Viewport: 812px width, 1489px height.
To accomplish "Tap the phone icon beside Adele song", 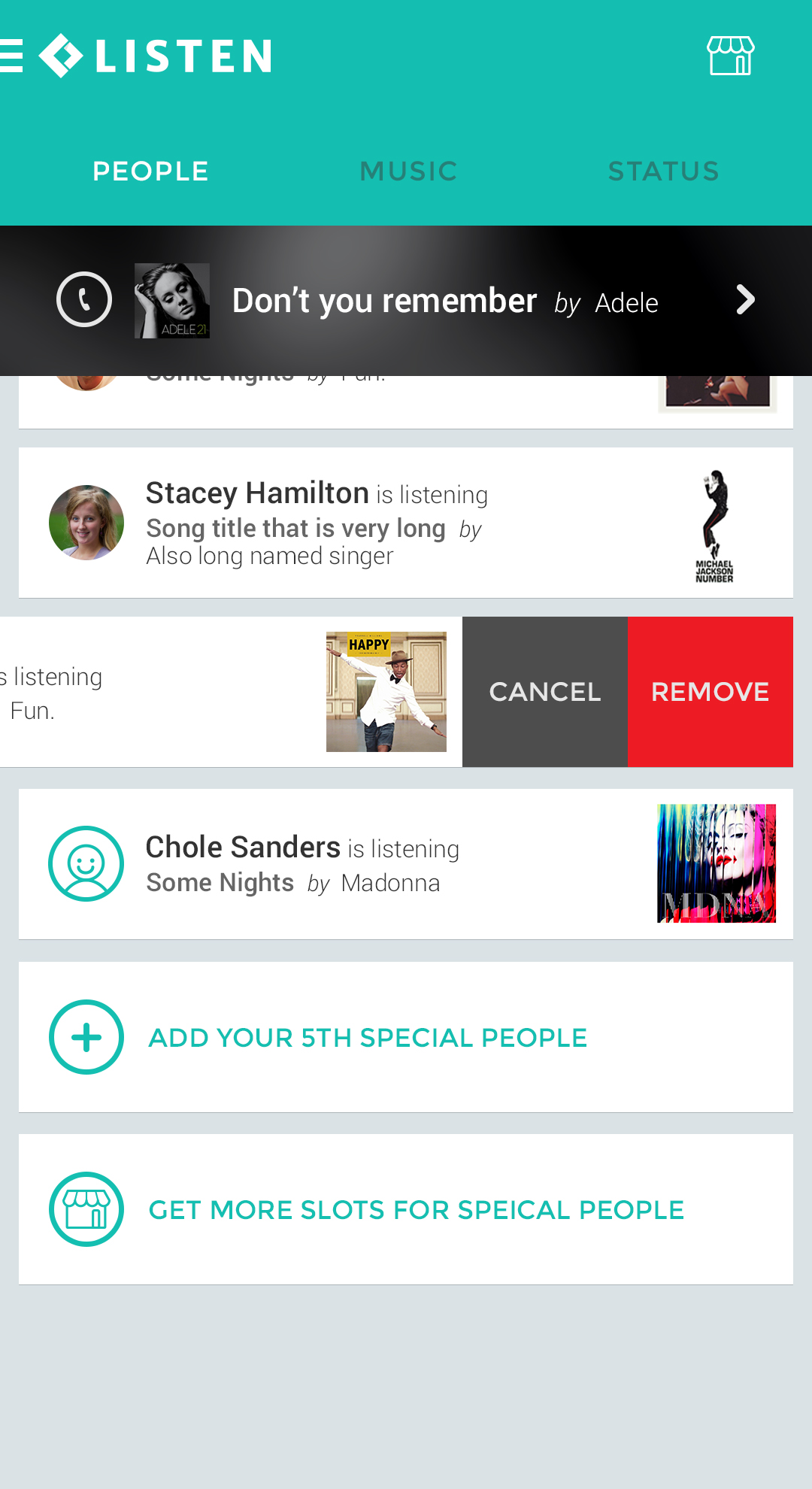I will coord(84,299).
